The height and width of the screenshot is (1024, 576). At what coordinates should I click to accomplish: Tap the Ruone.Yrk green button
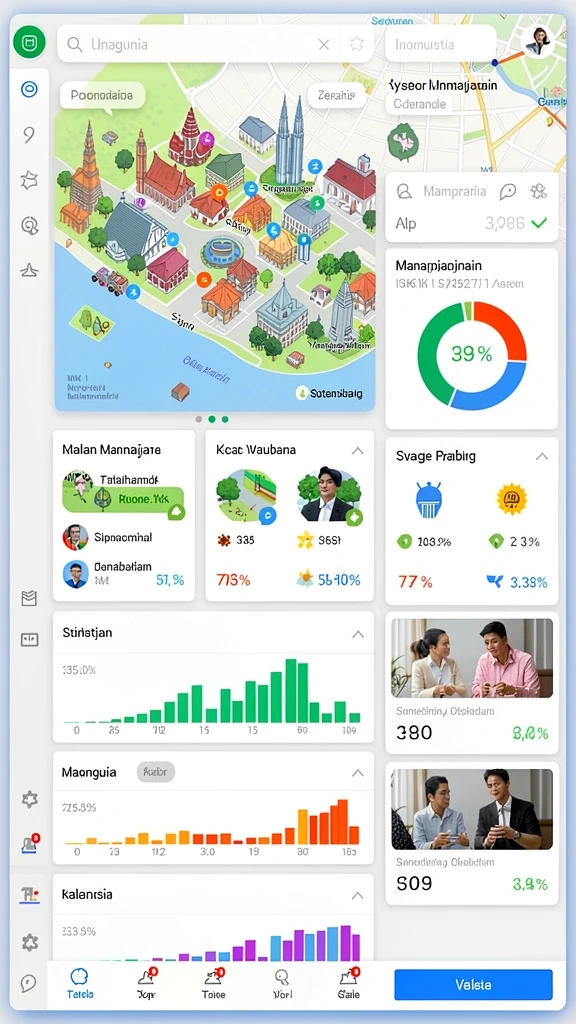click(x=124, y=500)
